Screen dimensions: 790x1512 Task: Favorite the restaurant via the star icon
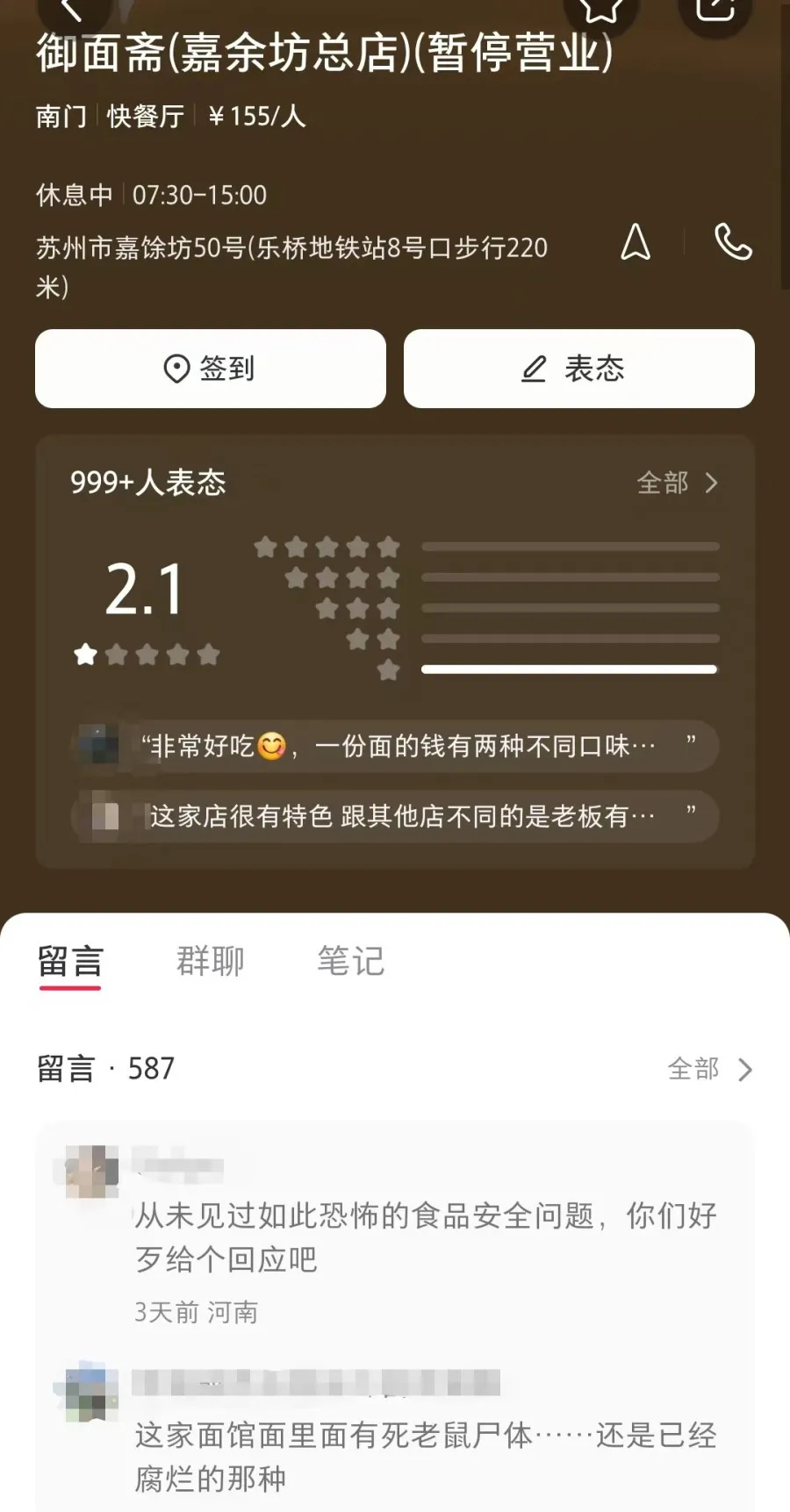point(600,9)
